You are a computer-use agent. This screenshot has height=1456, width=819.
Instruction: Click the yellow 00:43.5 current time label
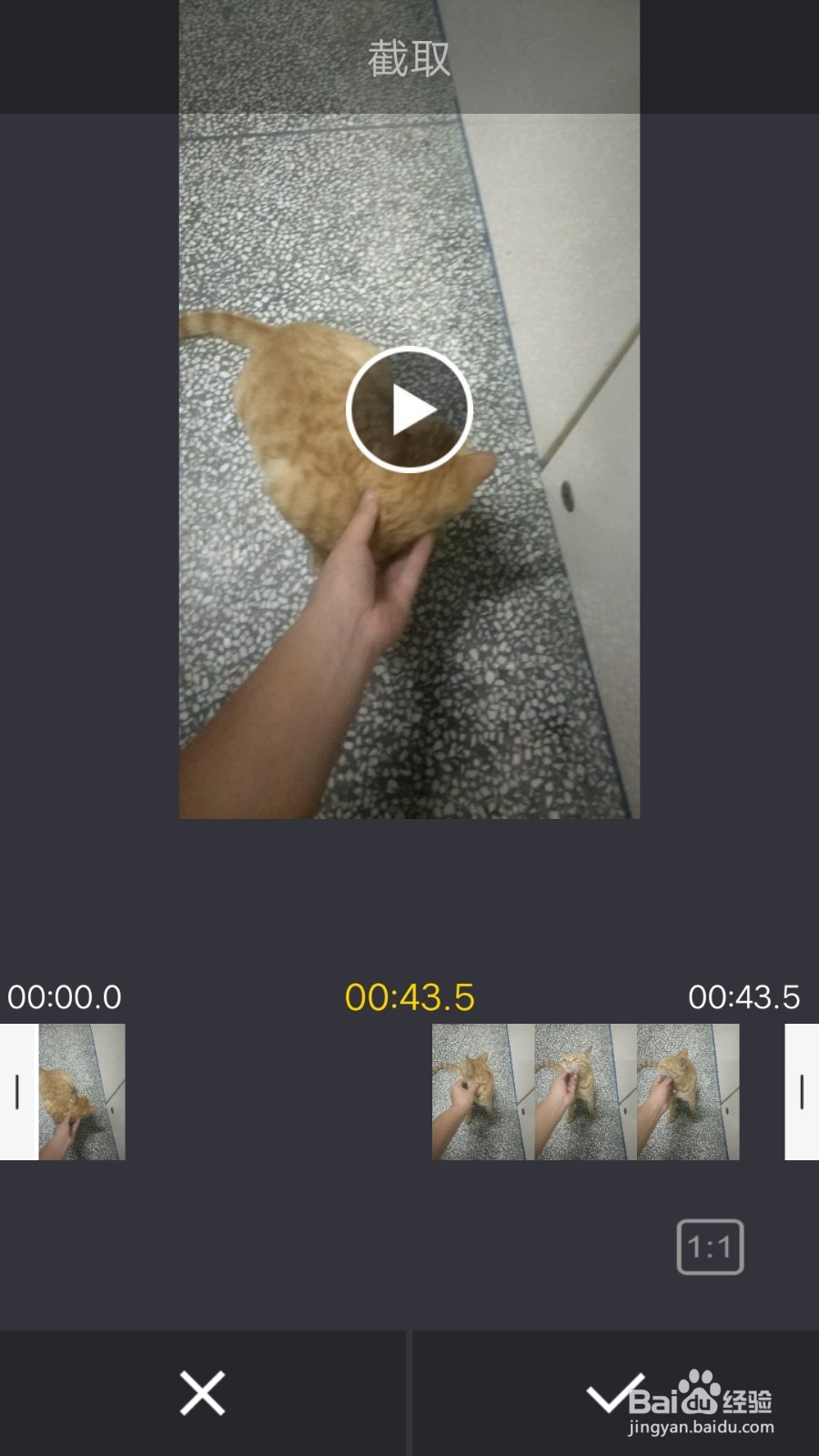pyautogui.click(x=411, y=997)
